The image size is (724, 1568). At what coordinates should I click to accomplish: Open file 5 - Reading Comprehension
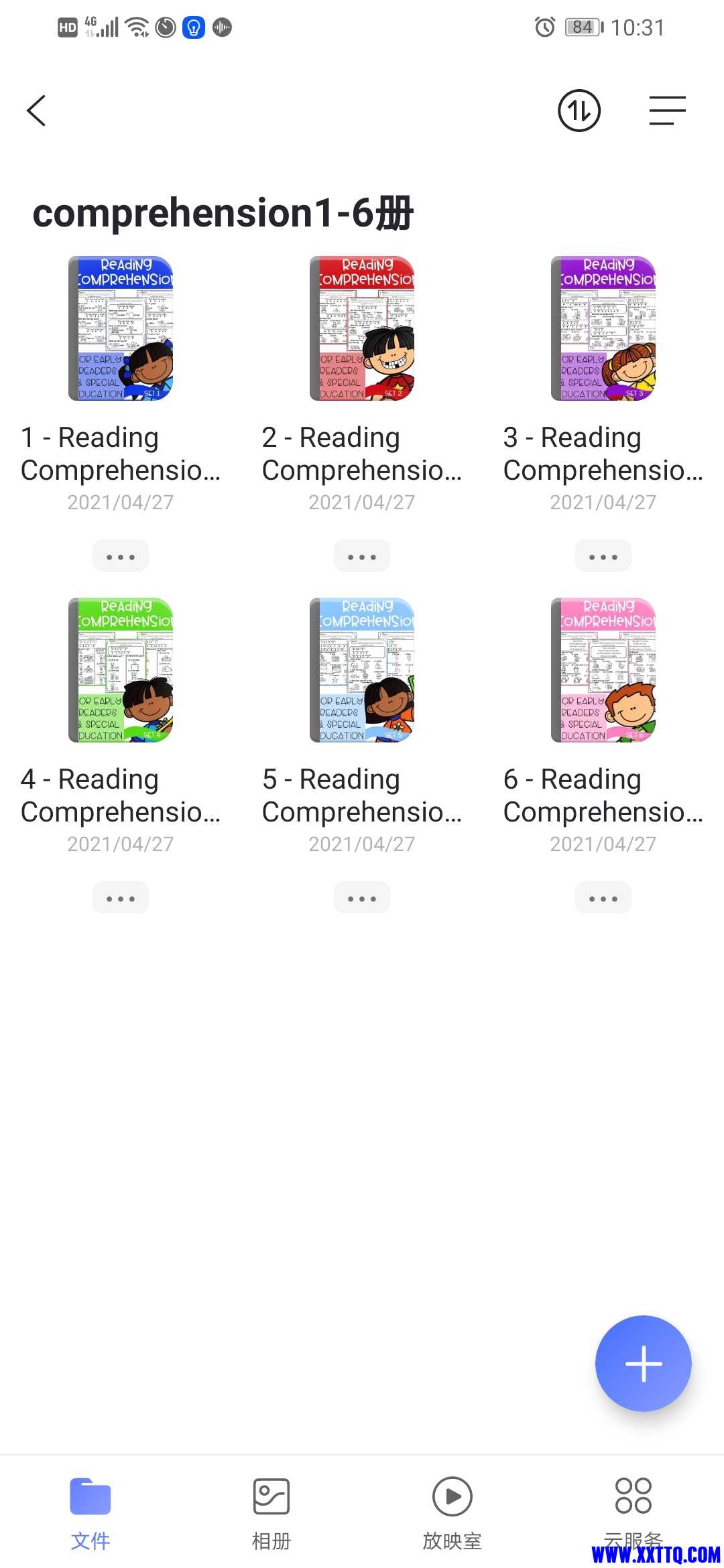pos(362,670)
